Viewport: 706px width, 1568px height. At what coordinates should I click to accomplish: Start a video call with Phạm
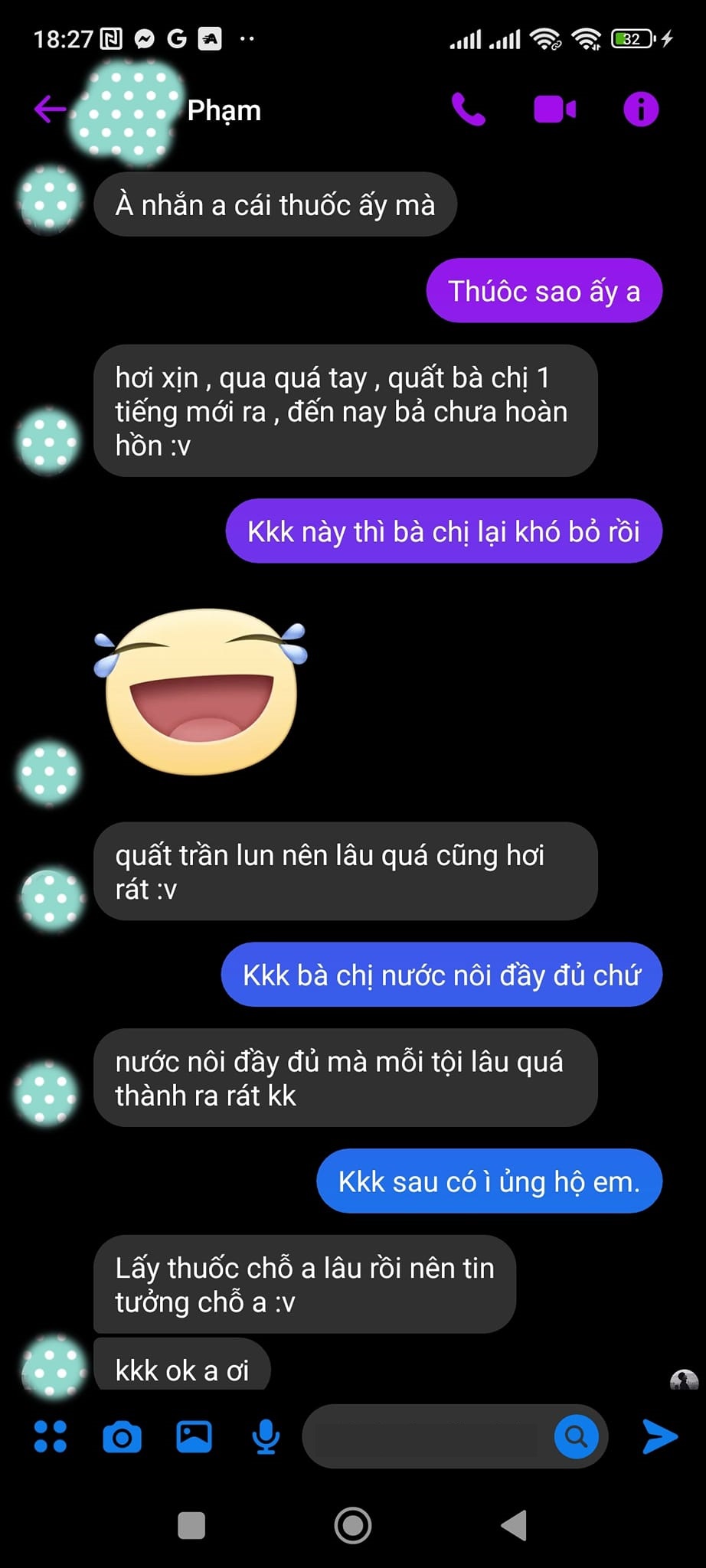(554, 109)
